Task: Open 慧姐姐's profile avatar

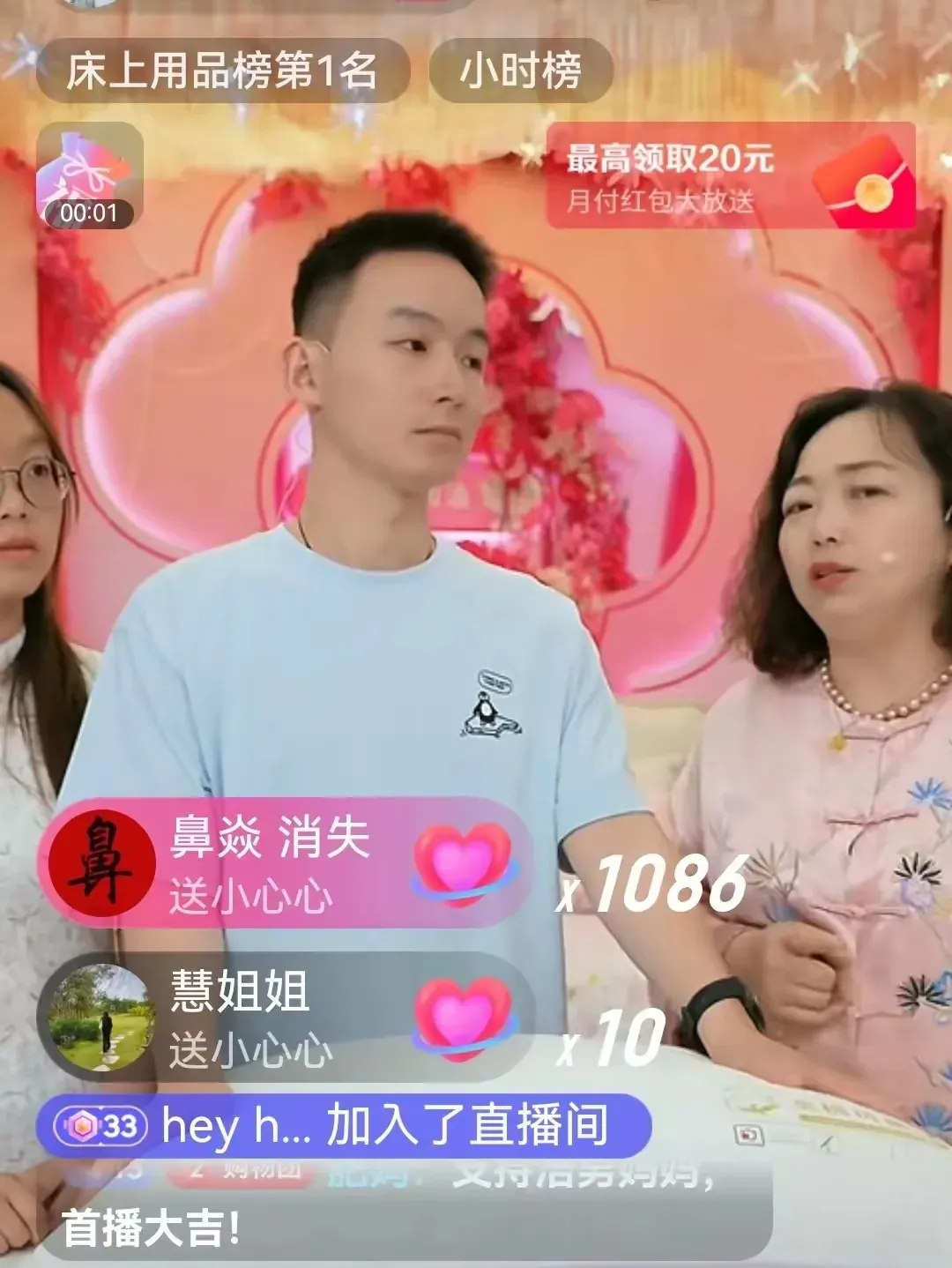Action: coord(101,1017)
